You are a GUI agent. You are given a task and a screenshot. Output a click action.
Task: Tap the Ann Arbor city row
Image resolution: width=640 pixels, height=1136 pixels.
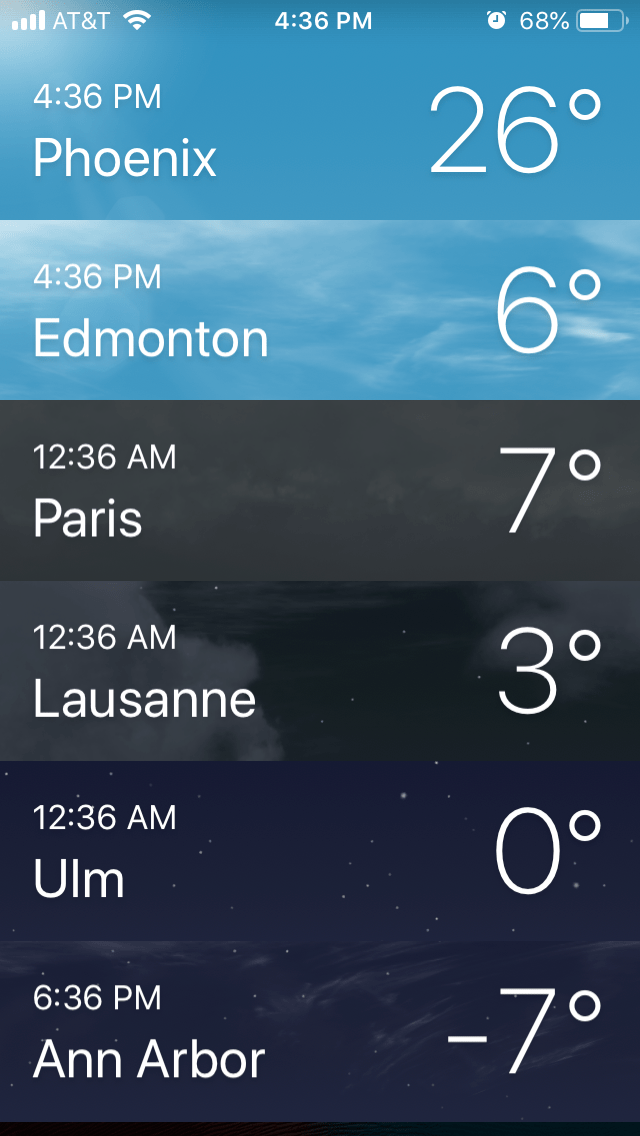tap(320, 1031)
